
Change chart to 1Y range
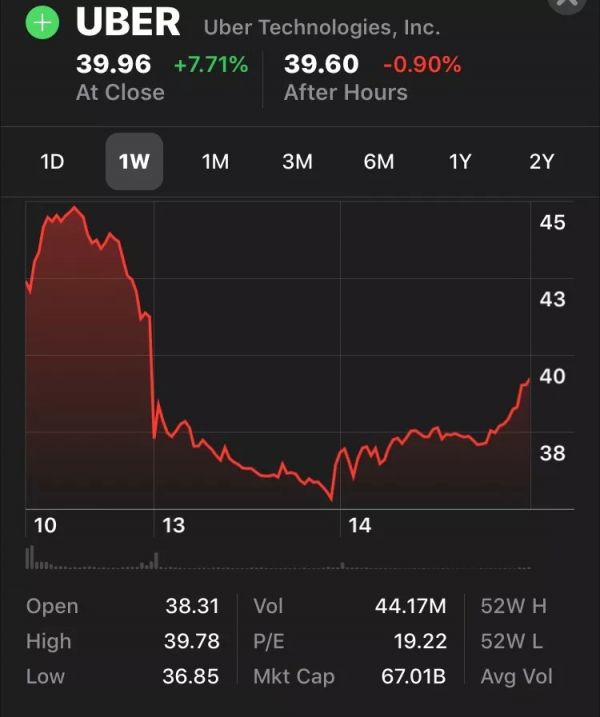[460, 161]
